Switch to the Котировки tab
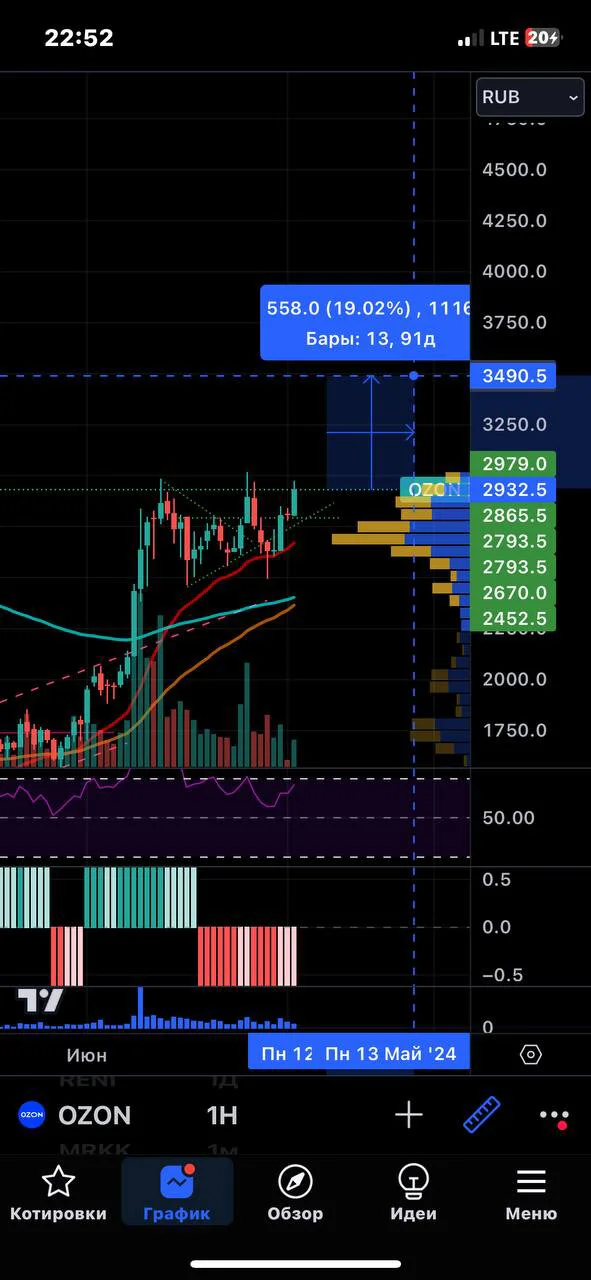The width and height of the screenshot is (591, 1280). (58, 1192)
